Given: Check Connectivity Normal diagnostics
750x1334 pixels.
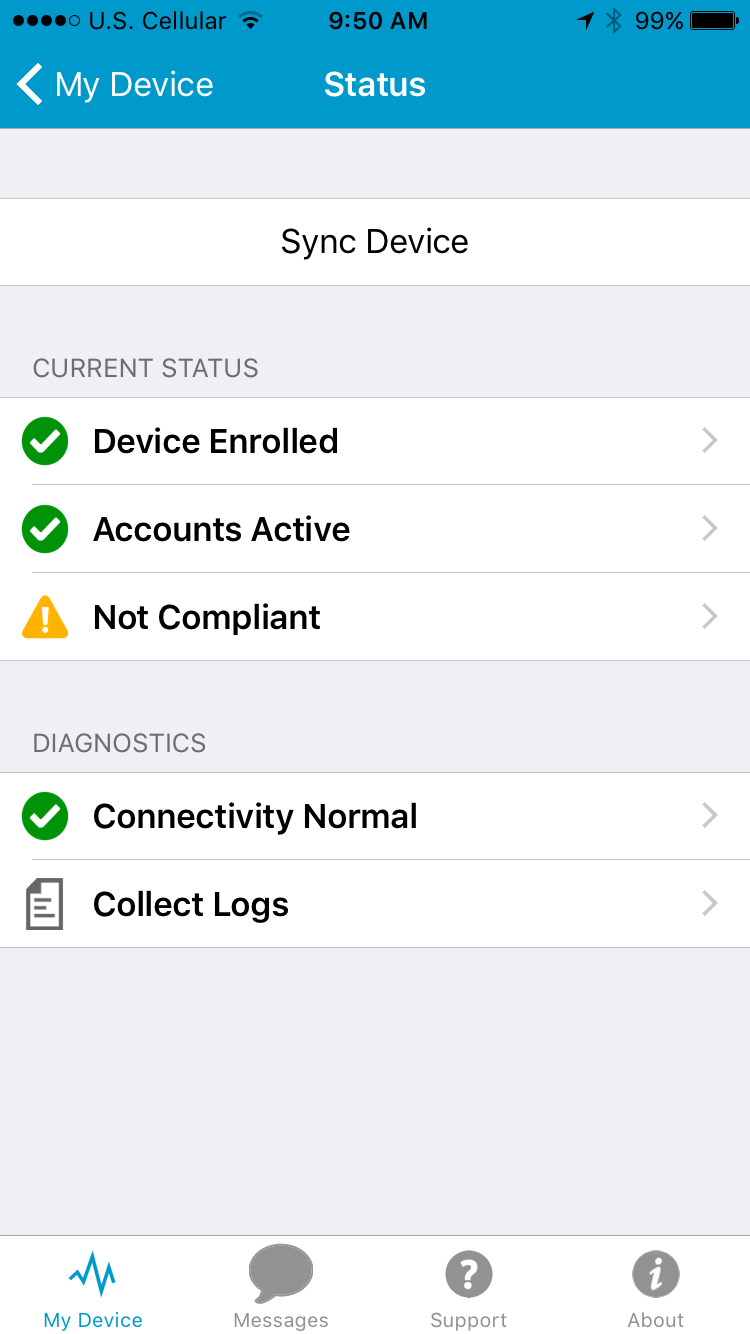Looking at the screenshot, I should pyautogui.click(x=375, y=816).
